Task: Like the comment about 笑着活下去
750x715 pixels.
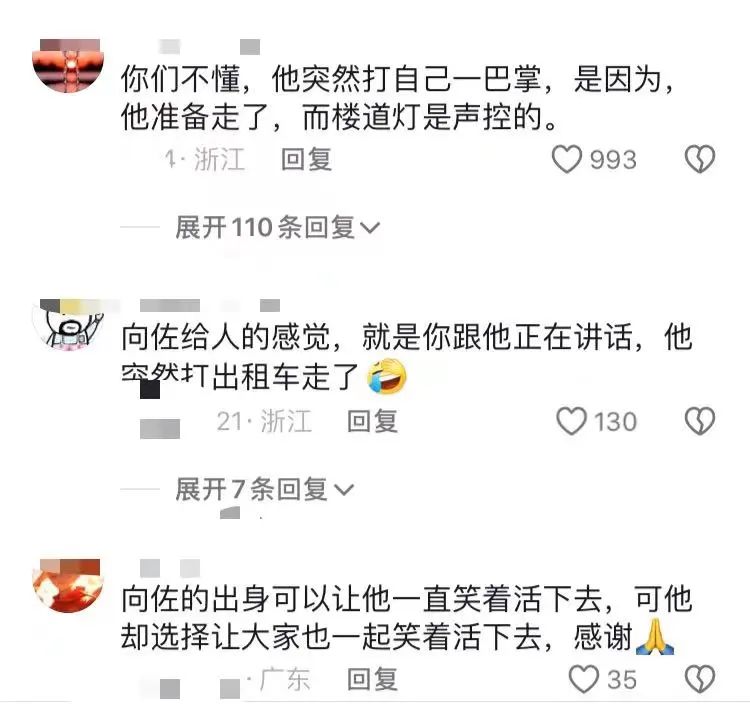Action: coord(583,680)
